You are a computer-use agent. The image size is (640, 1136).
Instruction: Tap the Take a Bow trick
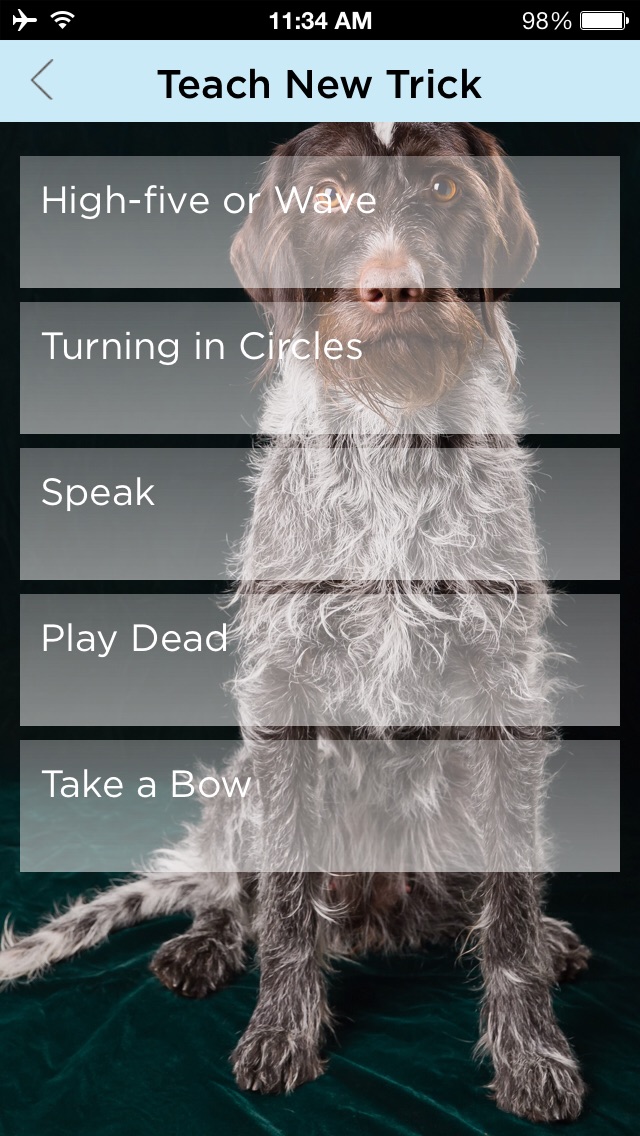tap(320, 806)
